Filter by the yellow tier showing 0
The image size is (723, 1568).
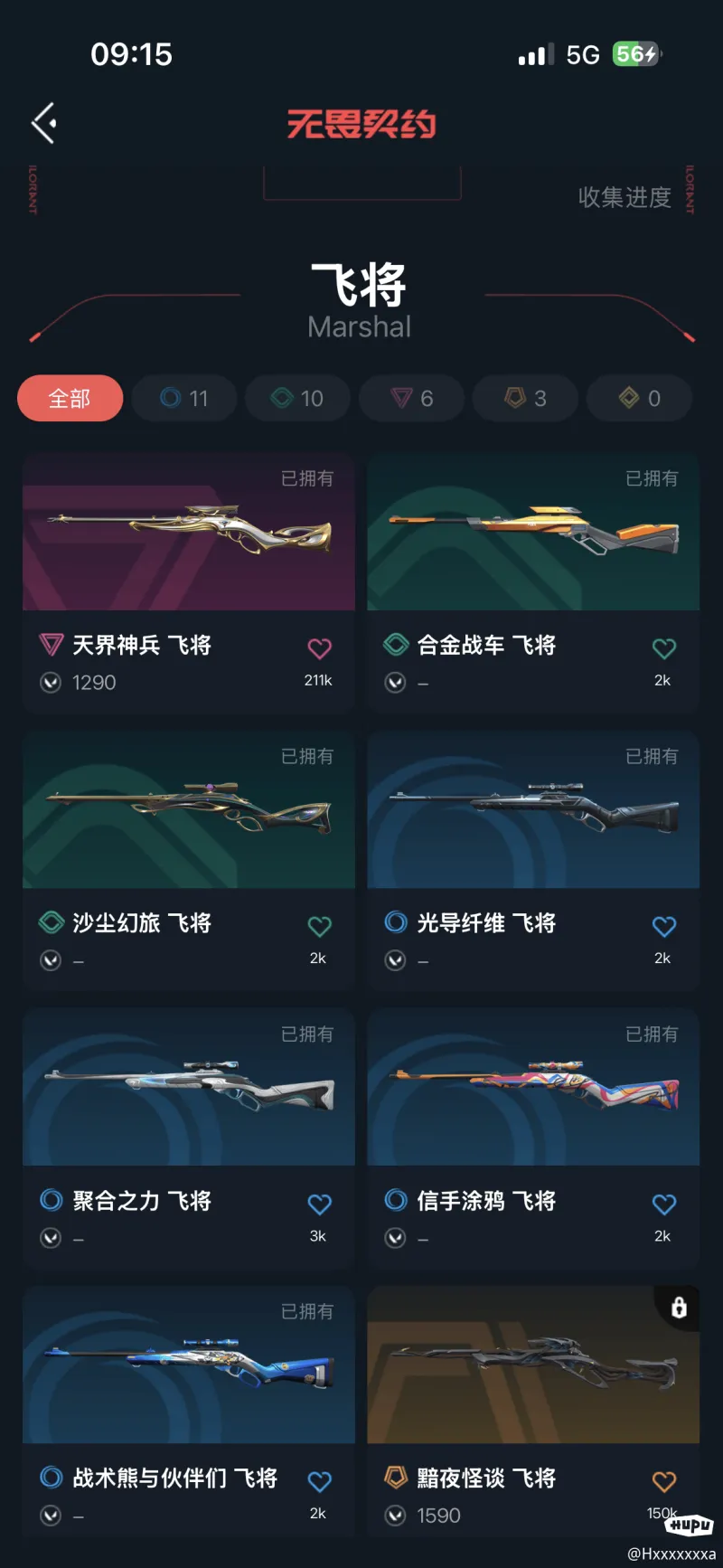point(639,398)
